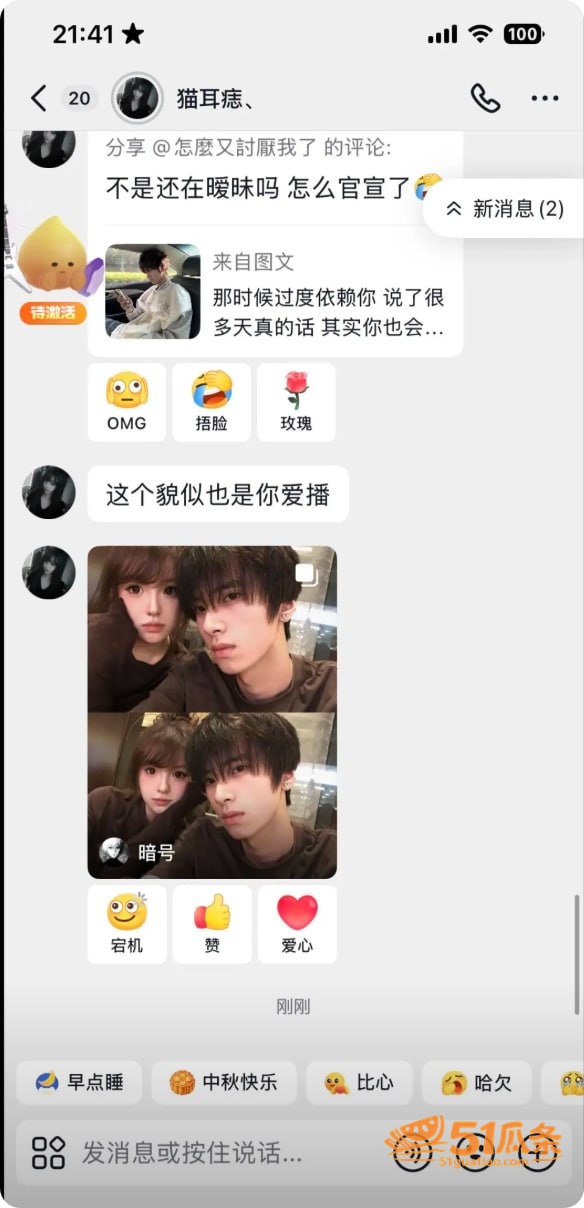The width and height of the screenshot is (584, 1208).
Task: Tap the 待激活 peach pet widget
Action: coord(52,268)
